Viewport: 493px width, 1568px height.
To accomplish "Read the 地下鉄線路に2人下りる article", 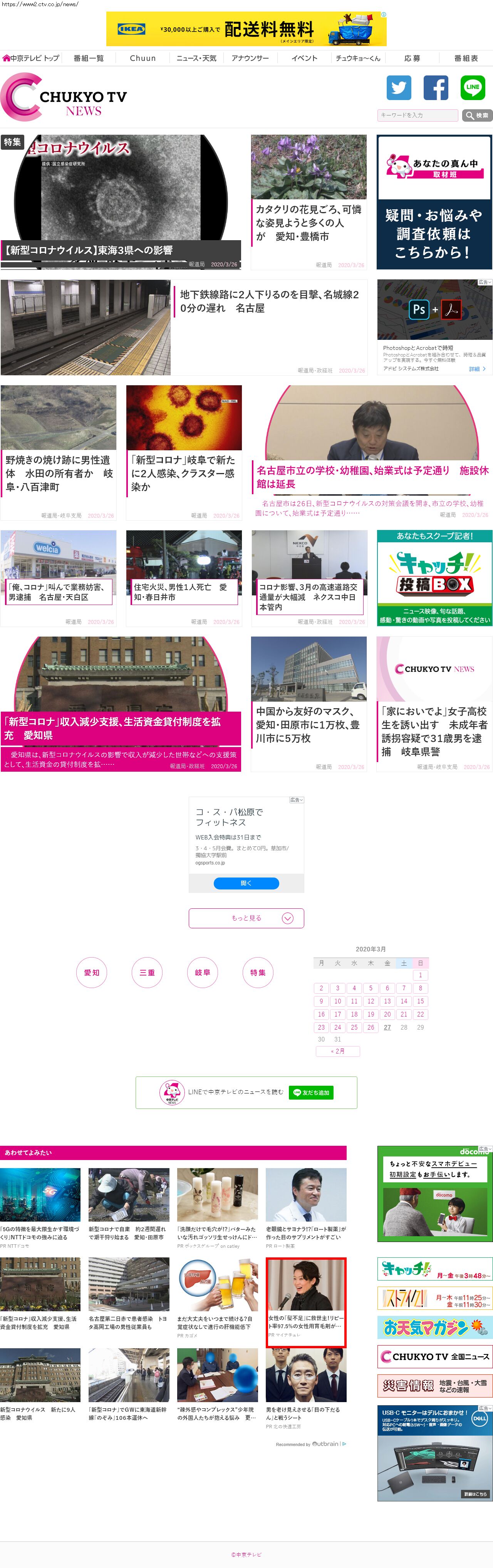I will coord(269,301).
